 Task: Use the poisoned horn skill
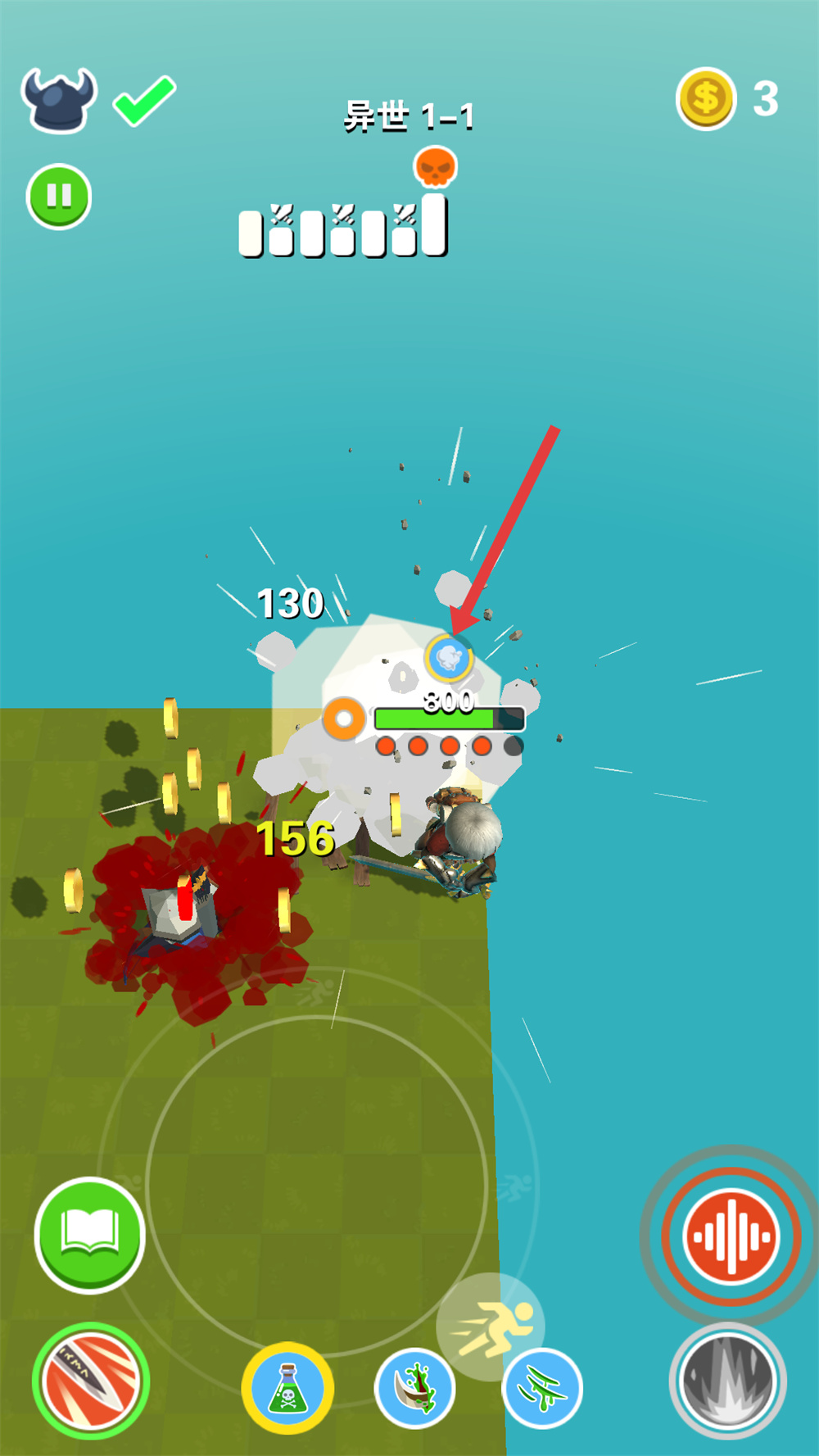(x=414, y=1388)
